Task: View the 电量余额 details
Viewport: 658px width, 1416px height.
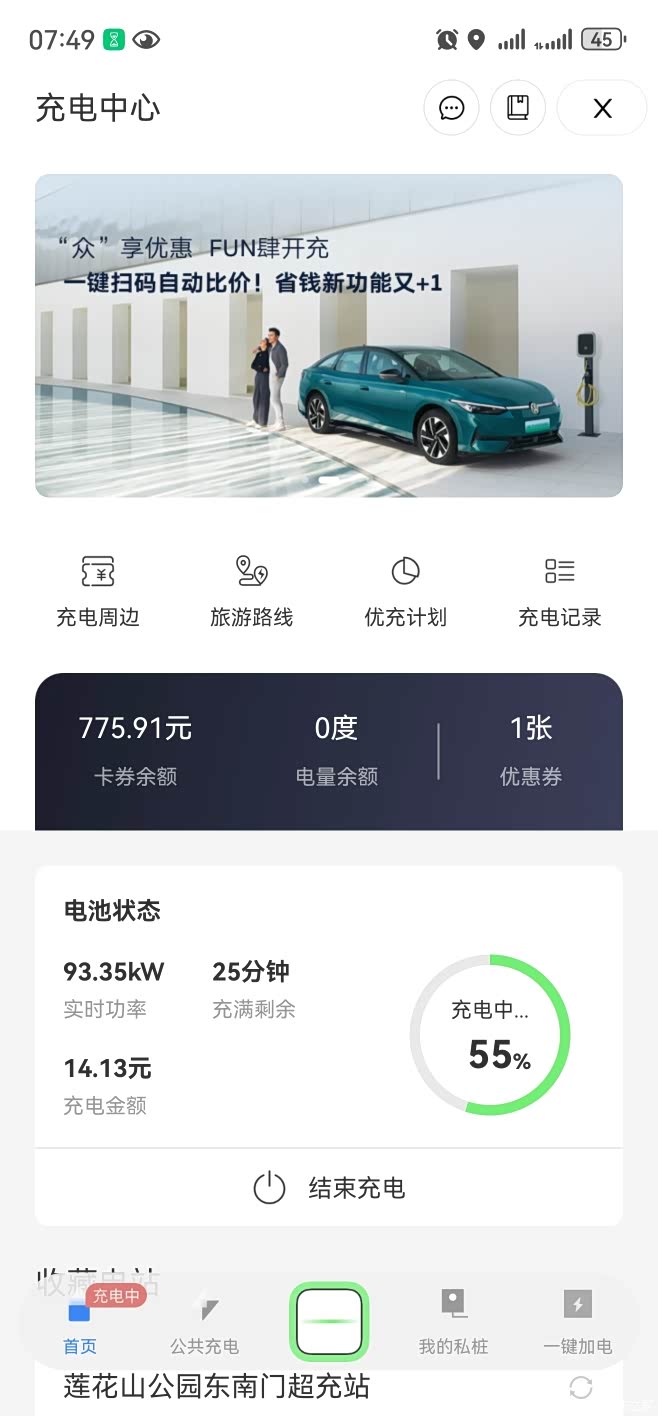Action: (336, 750)
